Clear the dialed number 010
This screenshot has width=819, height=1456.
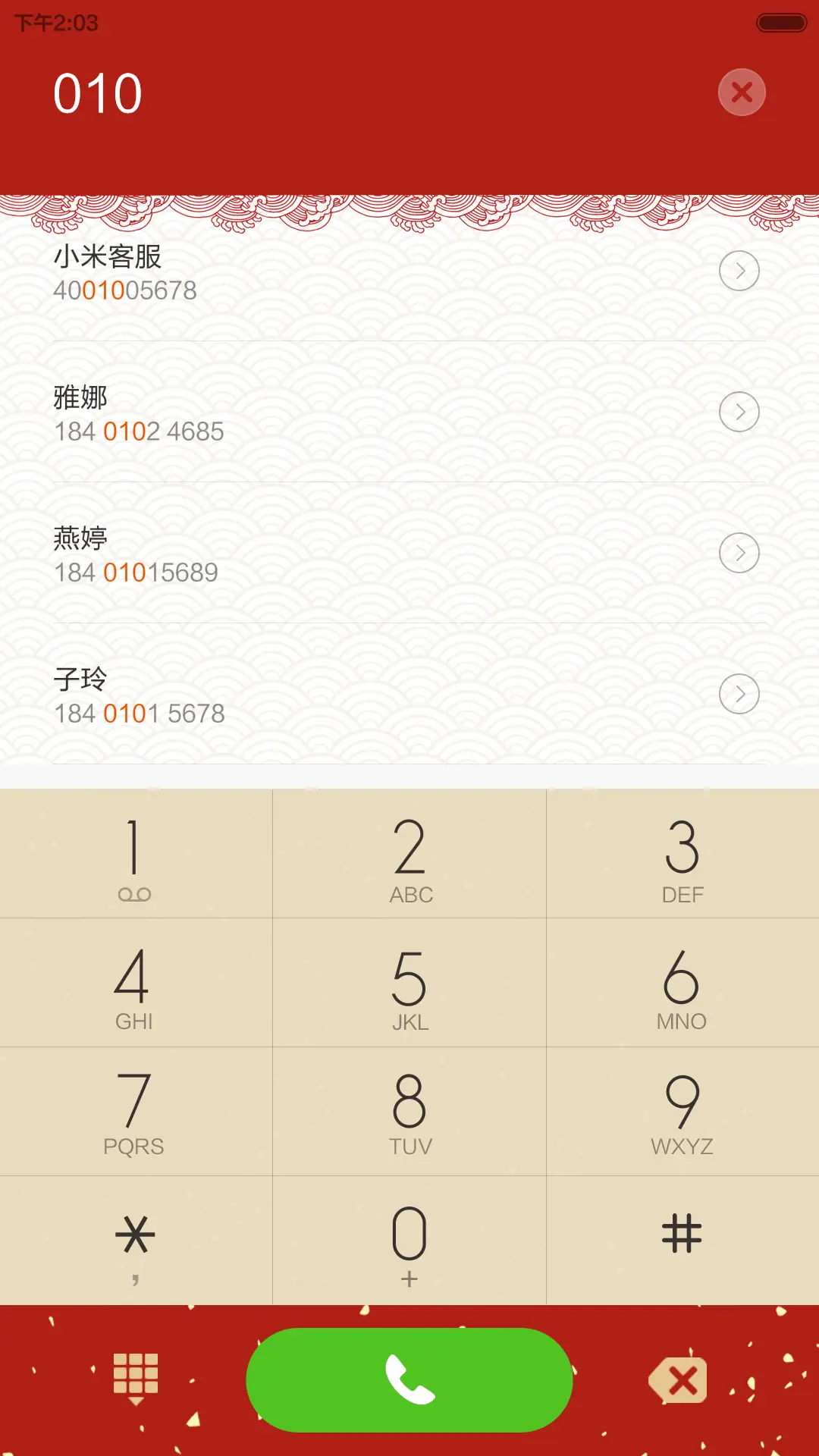point(741,92)
